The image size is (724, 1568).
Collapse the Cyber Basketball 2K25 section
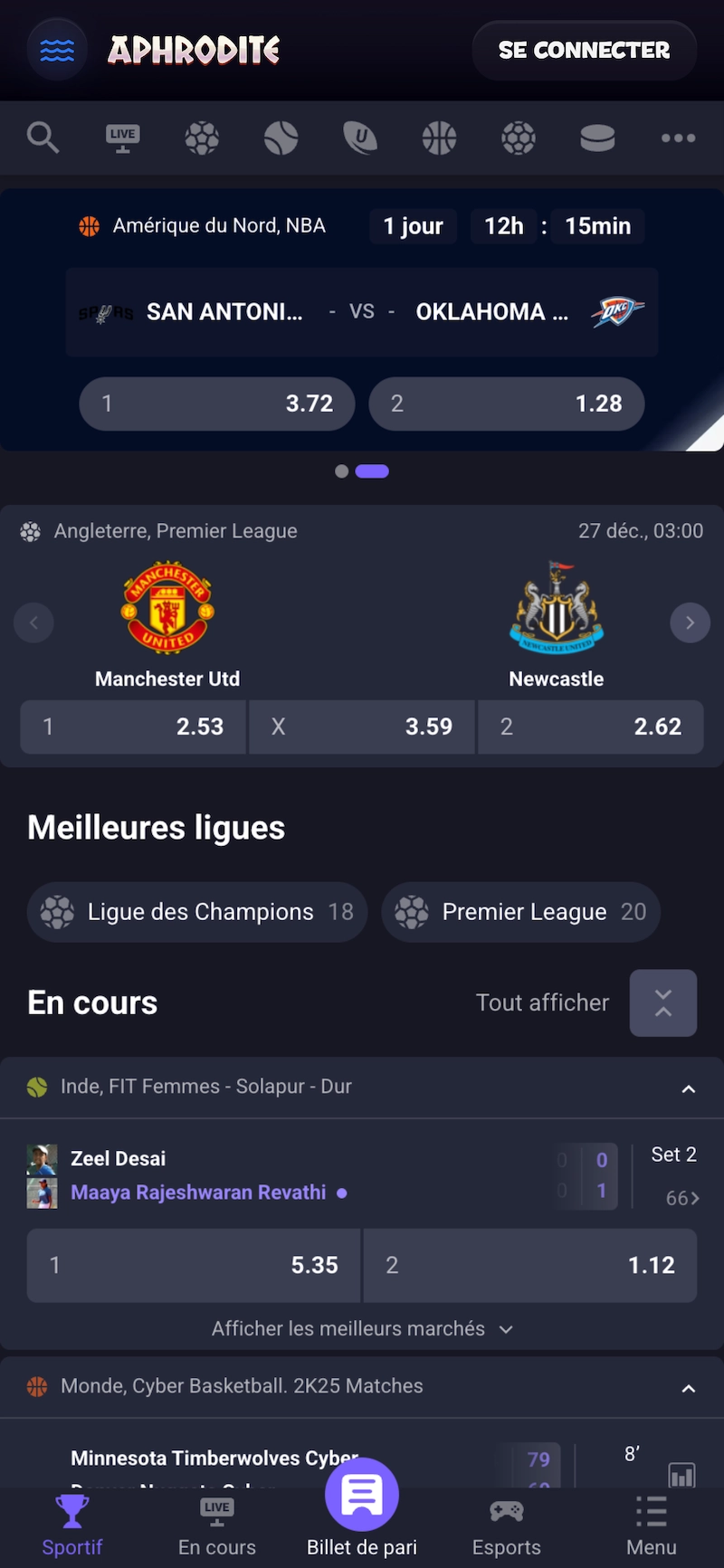690,1386
